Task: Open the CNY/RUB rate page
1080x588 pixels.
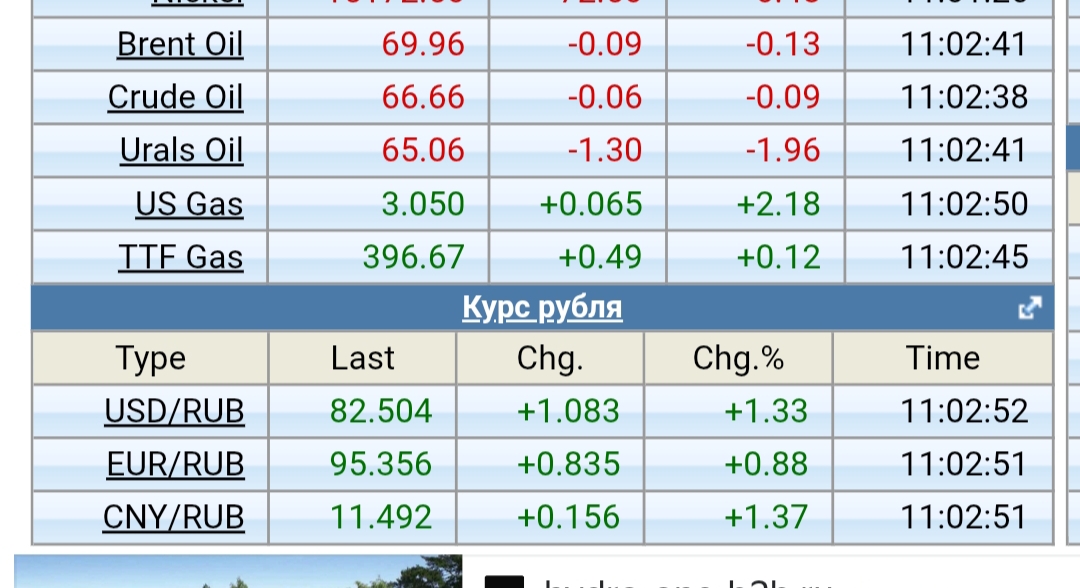Action: coord(173,517)
